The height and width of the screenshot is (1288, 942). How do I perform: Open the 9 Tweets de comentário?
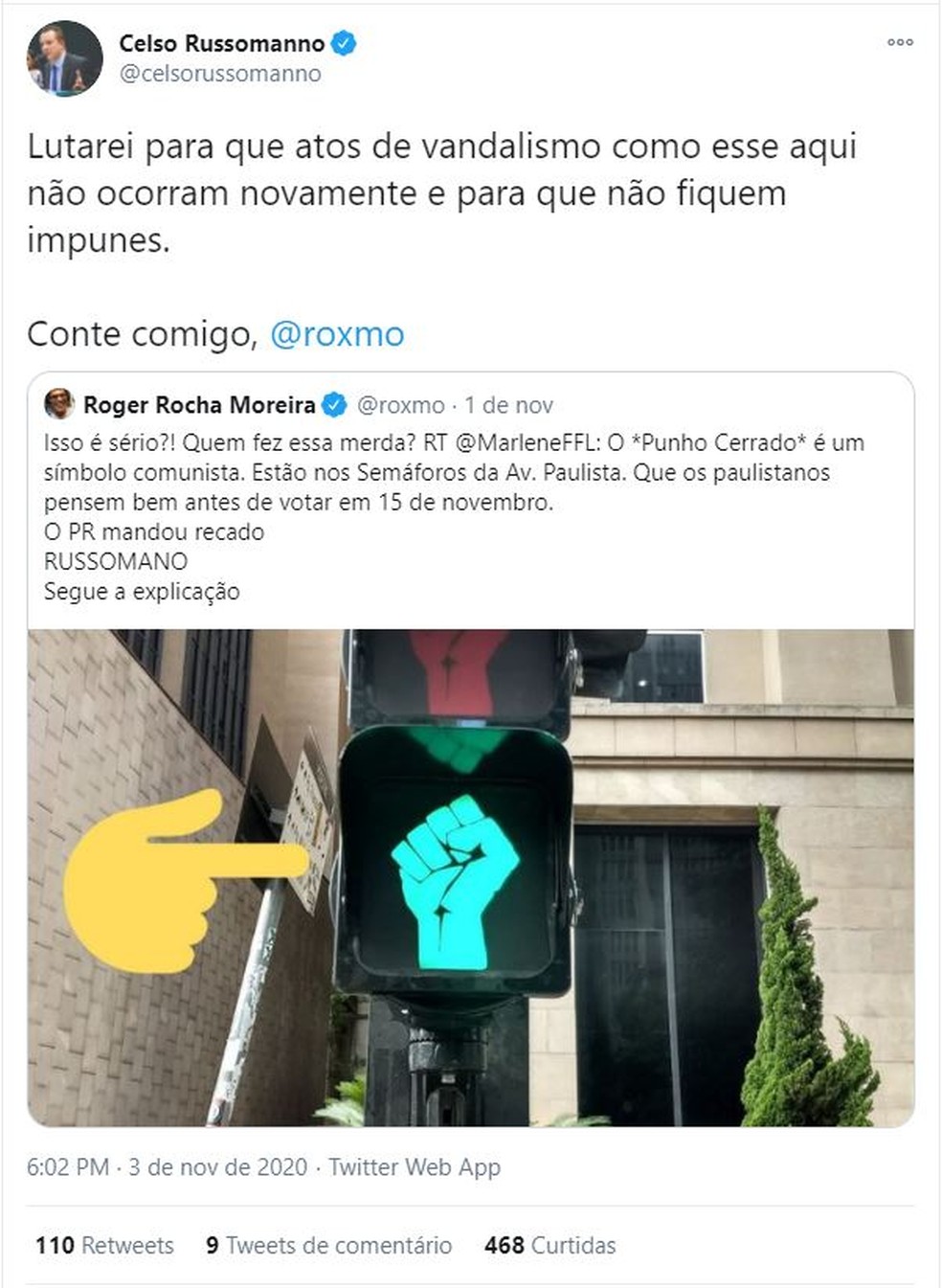tap(328, 1245)
